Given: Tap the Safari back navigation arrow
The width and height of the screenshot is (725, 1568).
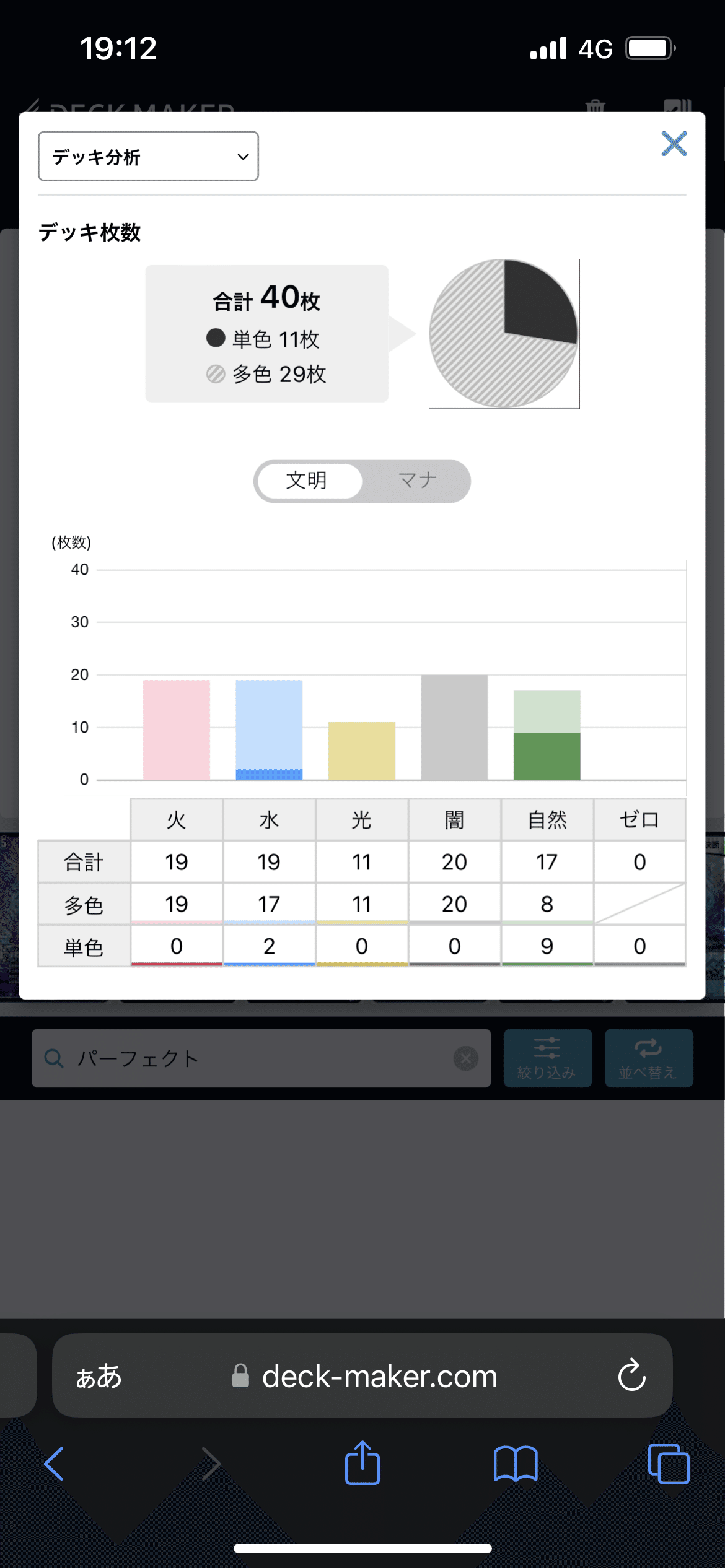Looking at the screenshot, I should 55,1463.
